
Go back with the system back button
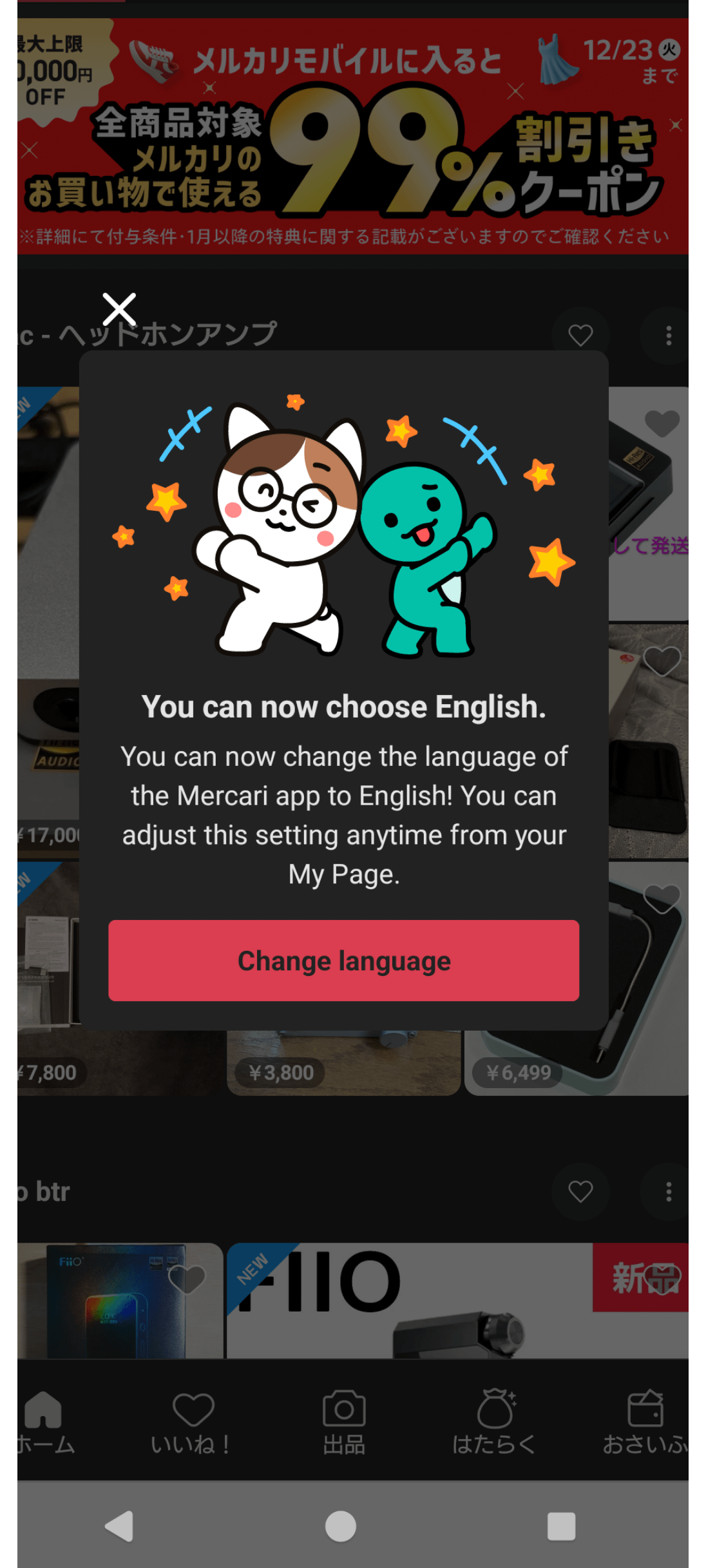point(120,1525)
